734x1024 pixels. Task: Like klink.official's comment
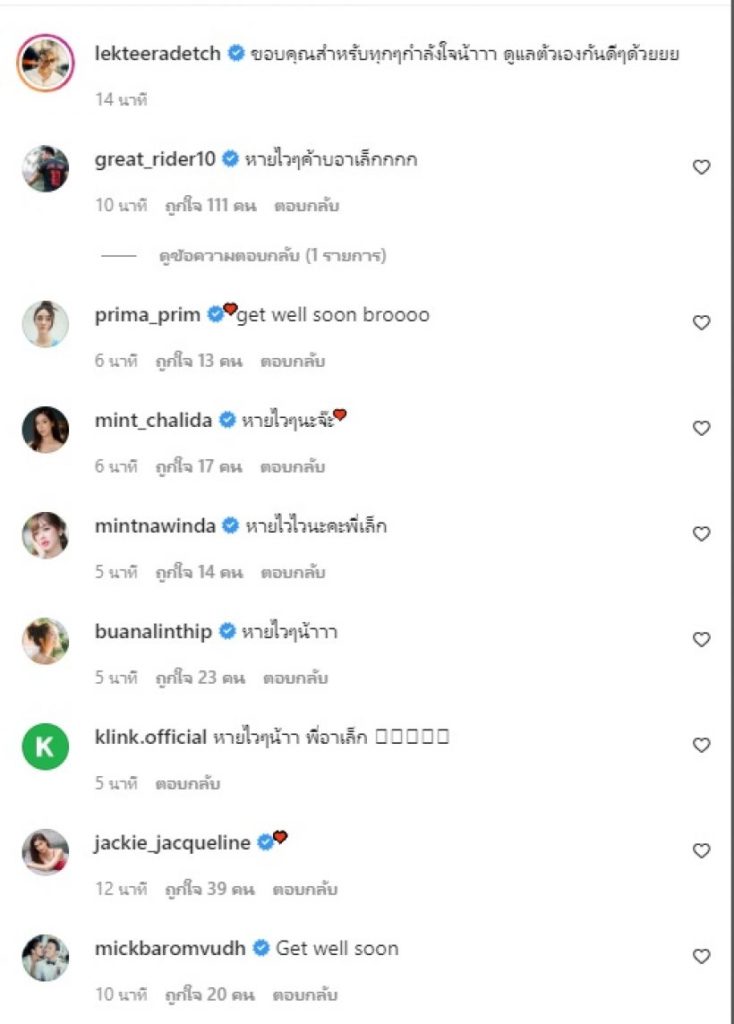tap(701, 745)
